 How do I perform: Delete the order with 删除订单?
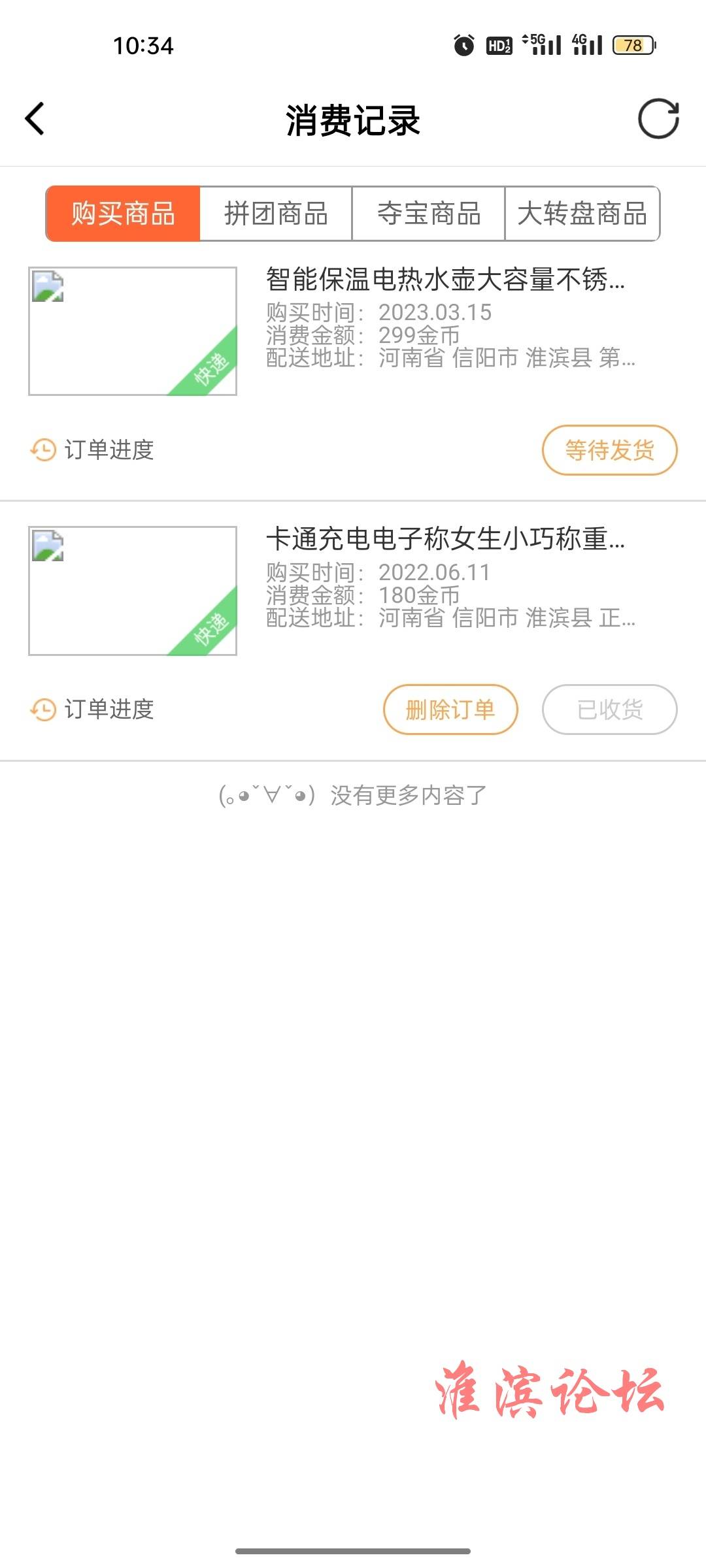[x=450, y=710]
